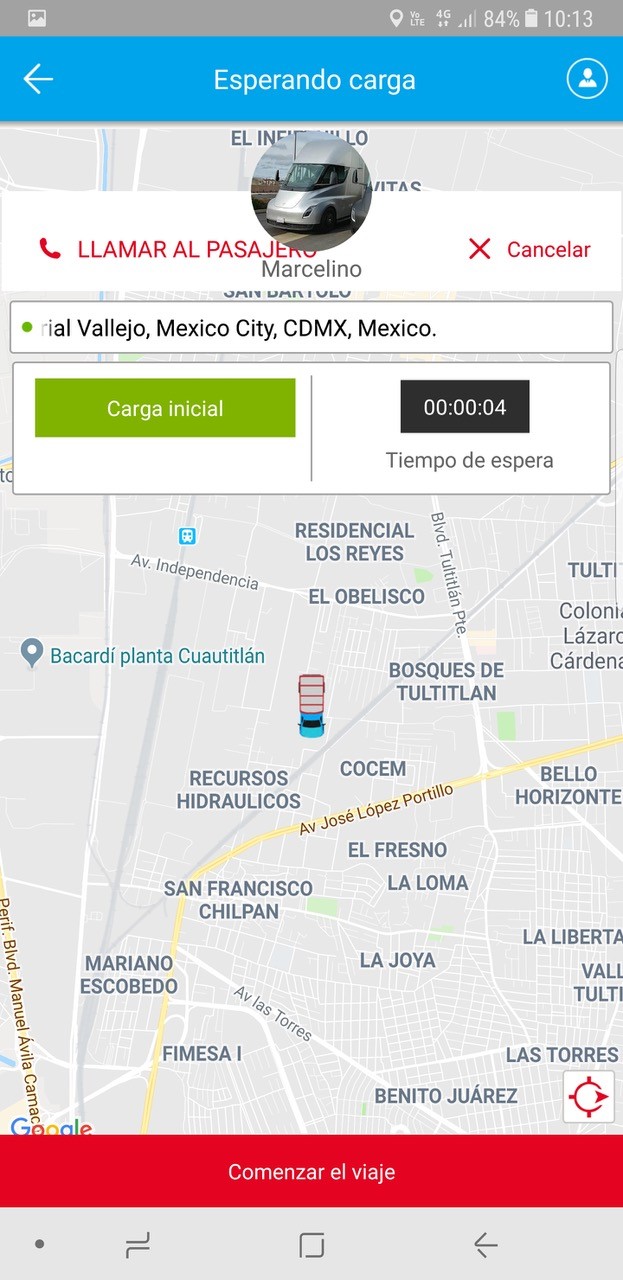The height and width of the screenshot is (1280, 623).
Task: Cancel the trip with Cancelar
Action: (x=530, y=249)
